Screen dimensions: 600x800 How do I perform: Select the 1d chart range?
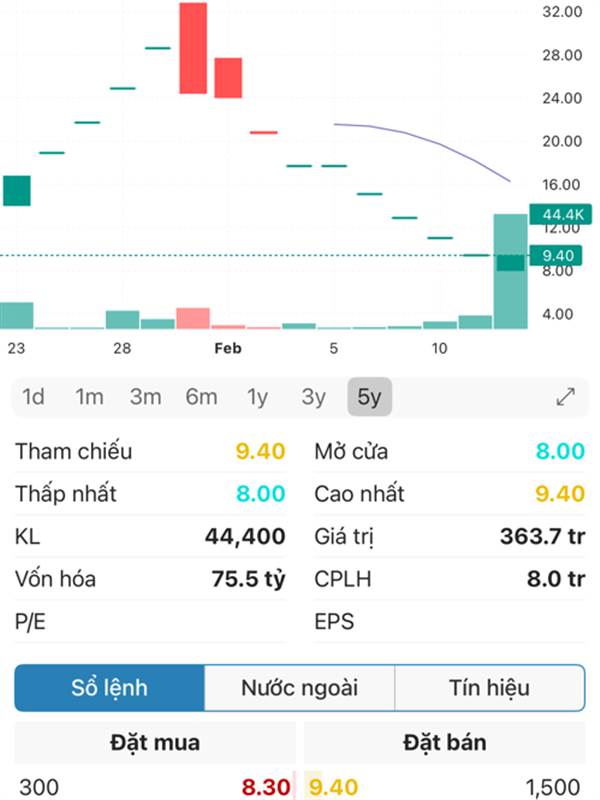(33, 397)
